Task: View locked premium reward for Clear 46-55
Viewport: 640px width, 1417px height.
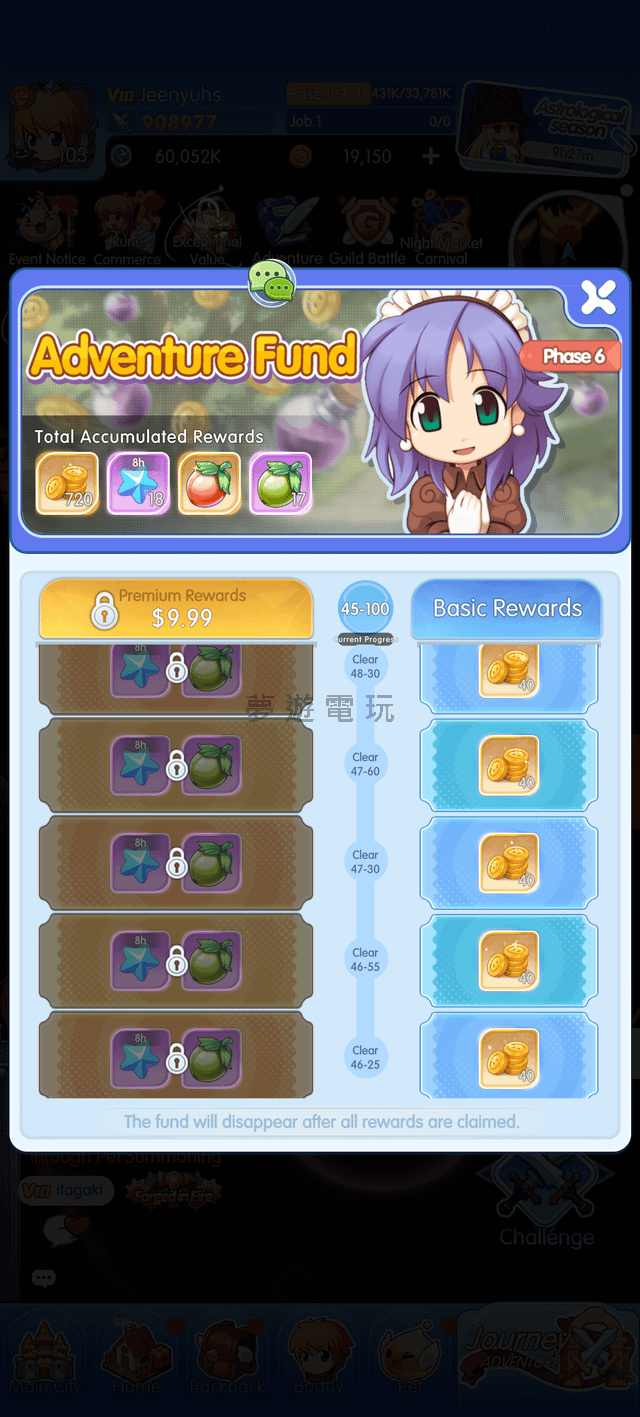Action: pyautogui.click(x=176, y=960)
